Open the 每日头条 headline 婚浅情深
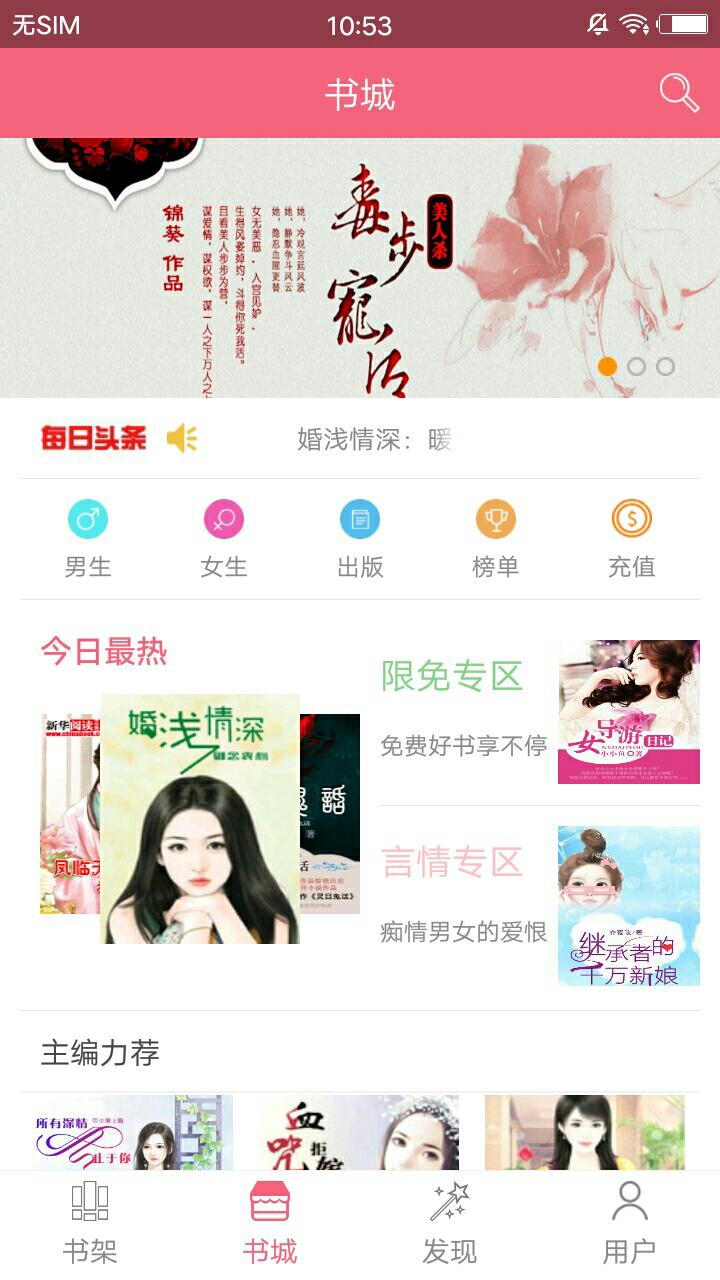The image size is (720, 1280). coord(375,439)
